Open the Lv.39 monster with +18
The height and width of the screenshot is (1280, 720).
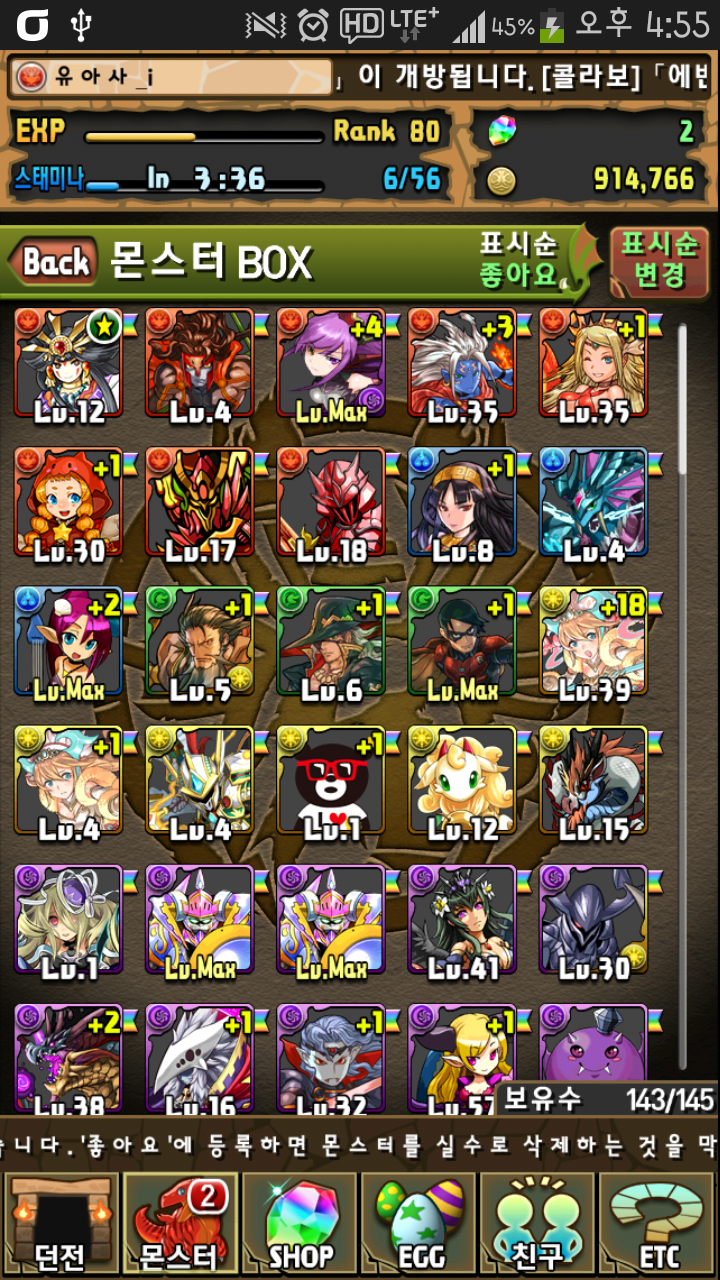(x=593, y=641)
